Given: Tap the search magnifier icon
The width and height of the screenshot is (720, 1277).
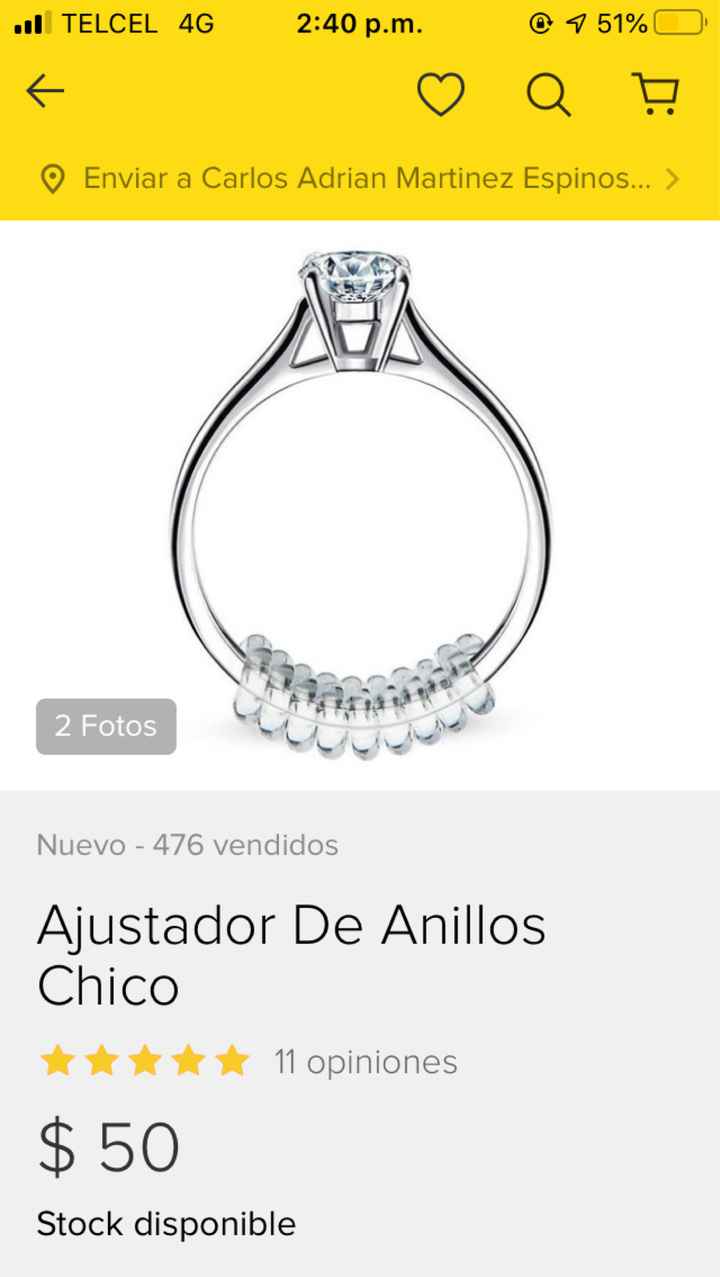Looking at the screenshot, I should [x=546, y=92].
